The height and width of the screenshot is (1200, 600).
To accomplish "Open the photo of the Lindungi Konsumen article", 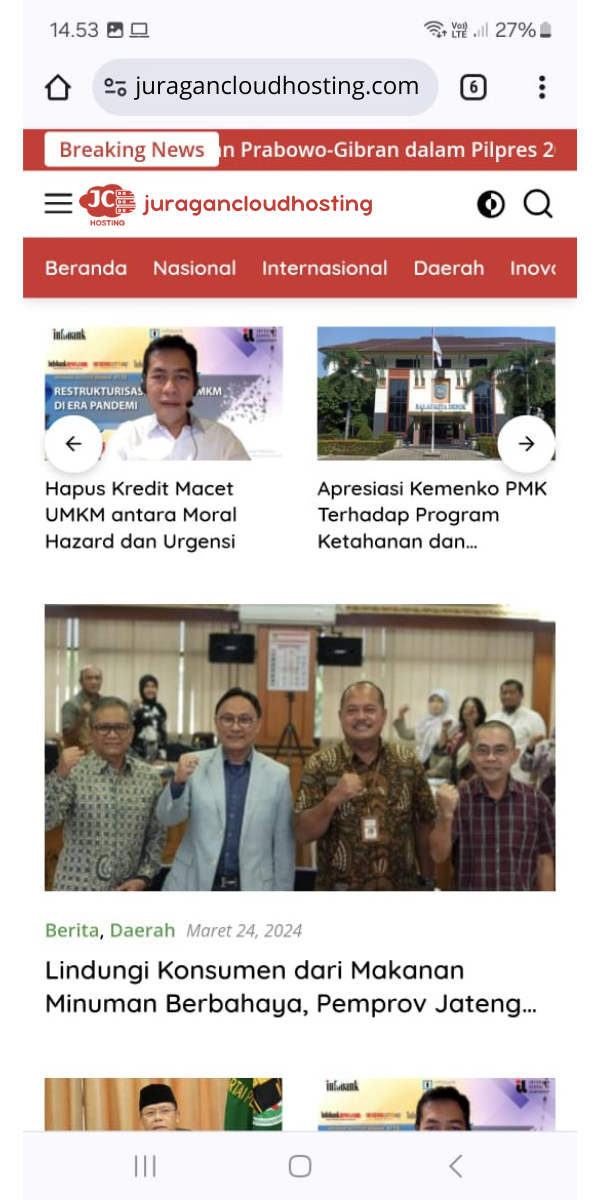I will [300, 747].
